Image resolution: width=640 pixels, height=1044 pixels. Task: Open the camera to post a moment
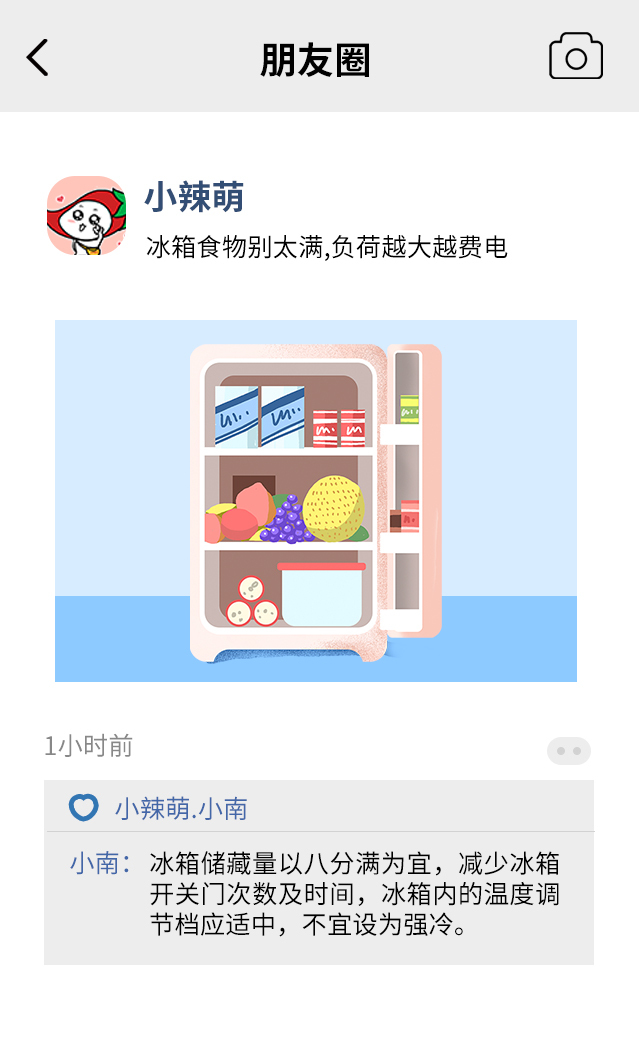tap(576, 57)
